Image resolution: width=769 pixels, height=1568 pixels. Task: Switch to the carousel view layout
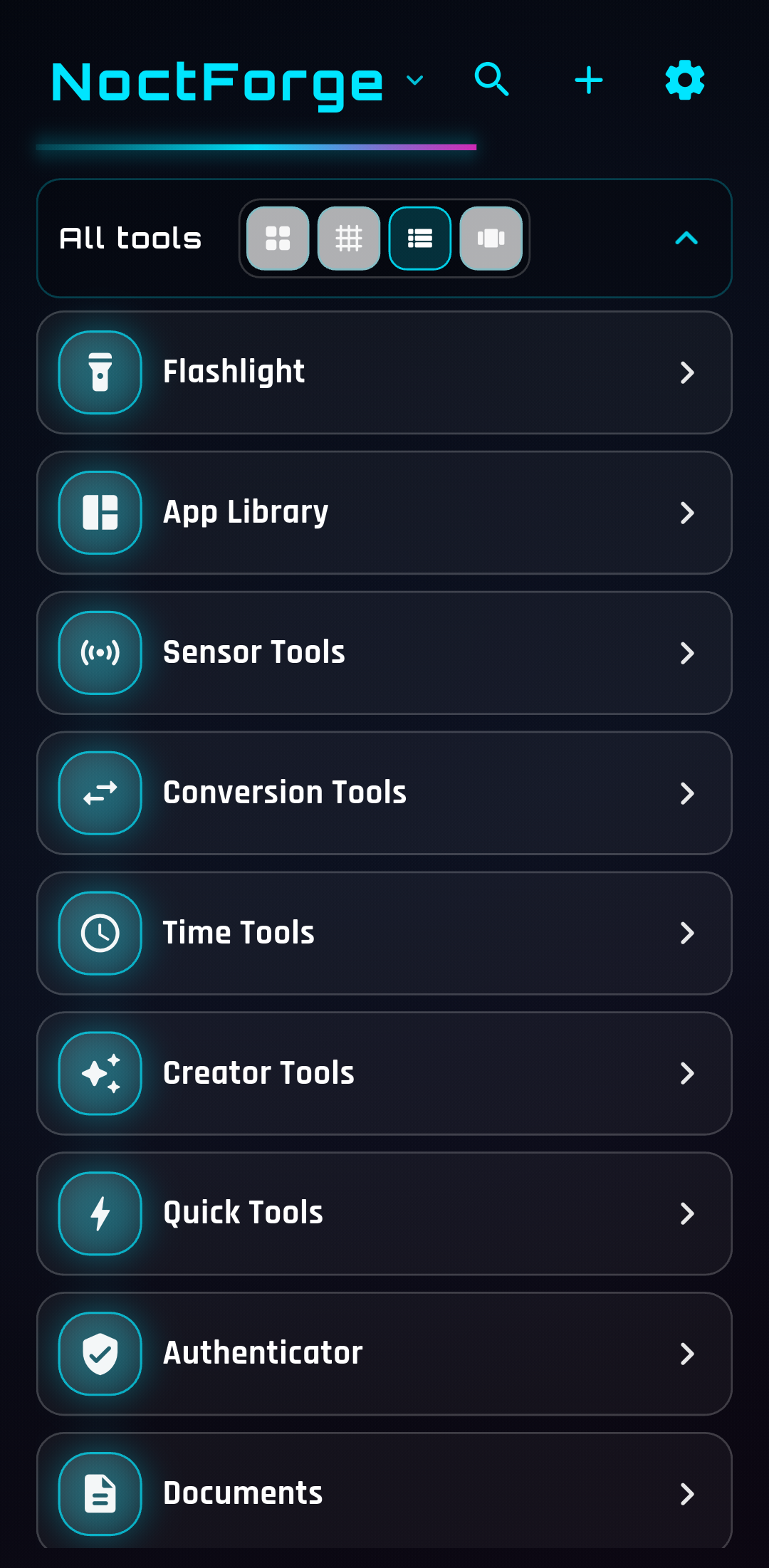[x=491, y=239]
